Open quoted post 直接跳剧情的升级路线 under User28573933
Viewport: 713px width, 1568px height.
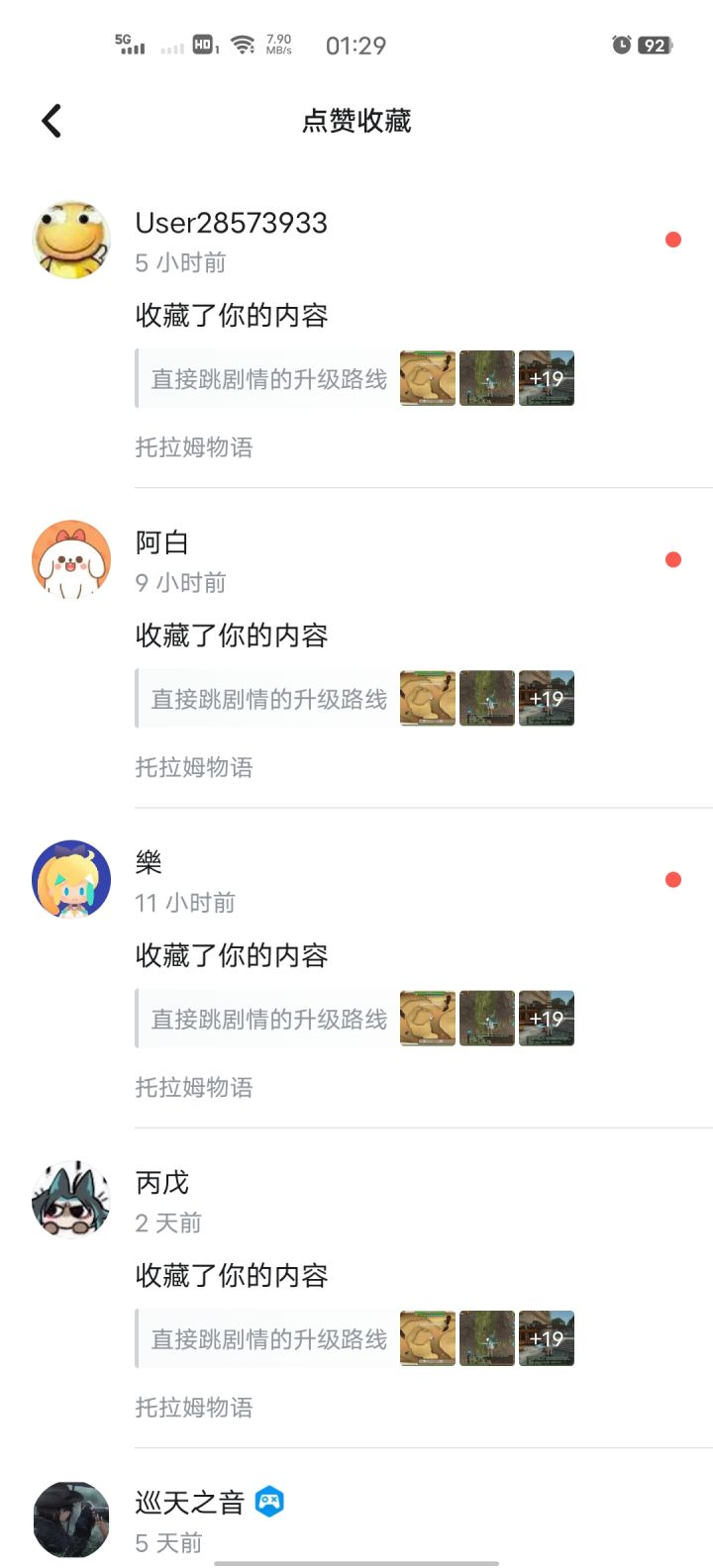[267, 378]
